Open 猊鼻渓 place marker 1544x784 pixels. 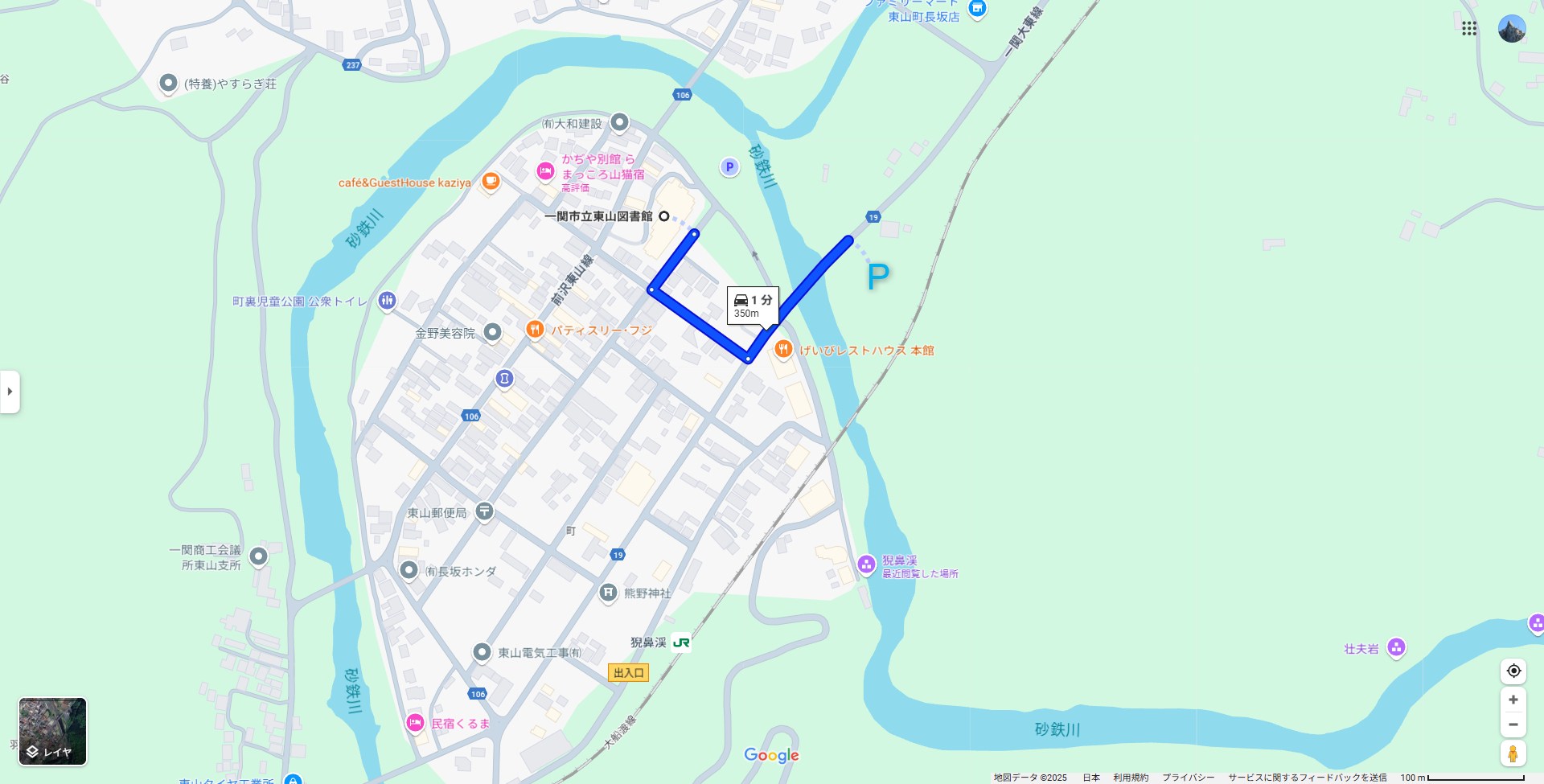click(x=866, y=564)
